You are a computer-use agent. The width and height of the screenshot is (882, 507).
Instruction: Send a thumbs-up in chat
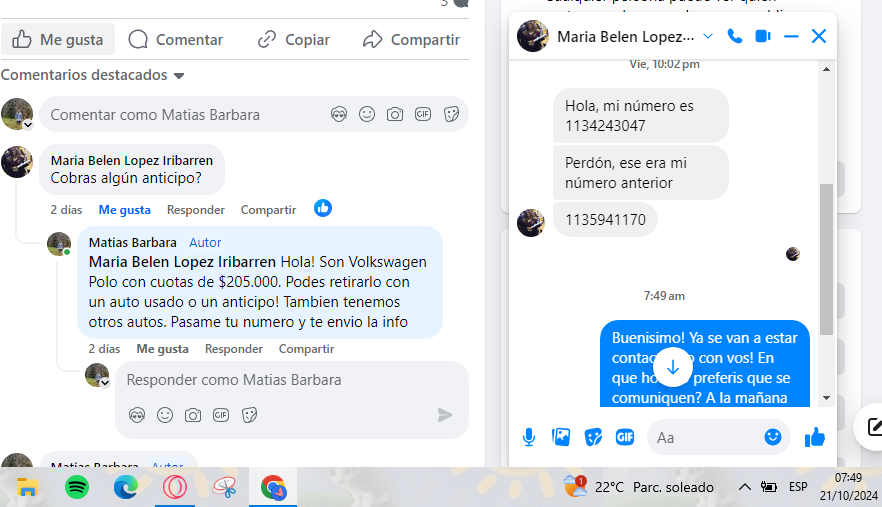[815, 437]
